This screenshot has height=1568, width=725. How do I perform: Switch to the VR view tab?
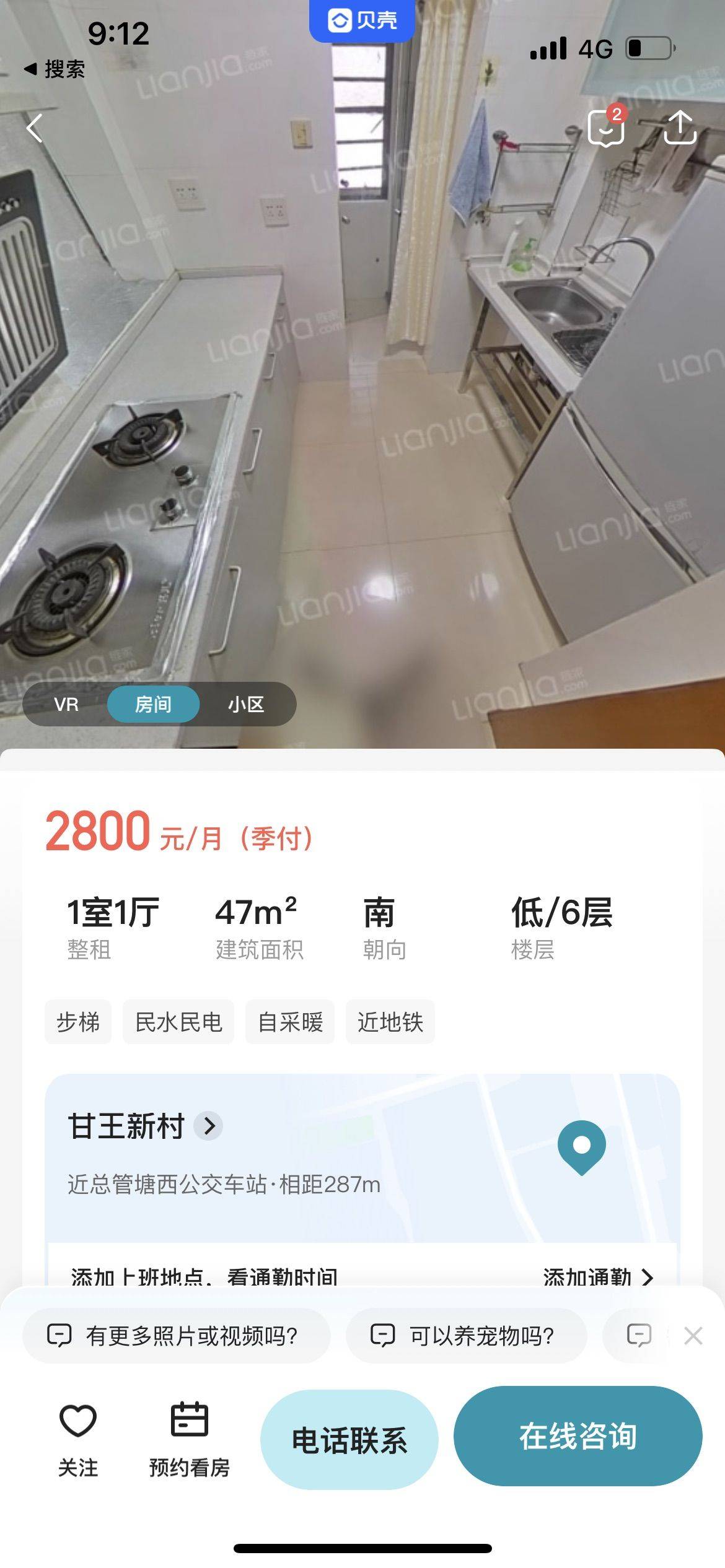tap(66, 704)
